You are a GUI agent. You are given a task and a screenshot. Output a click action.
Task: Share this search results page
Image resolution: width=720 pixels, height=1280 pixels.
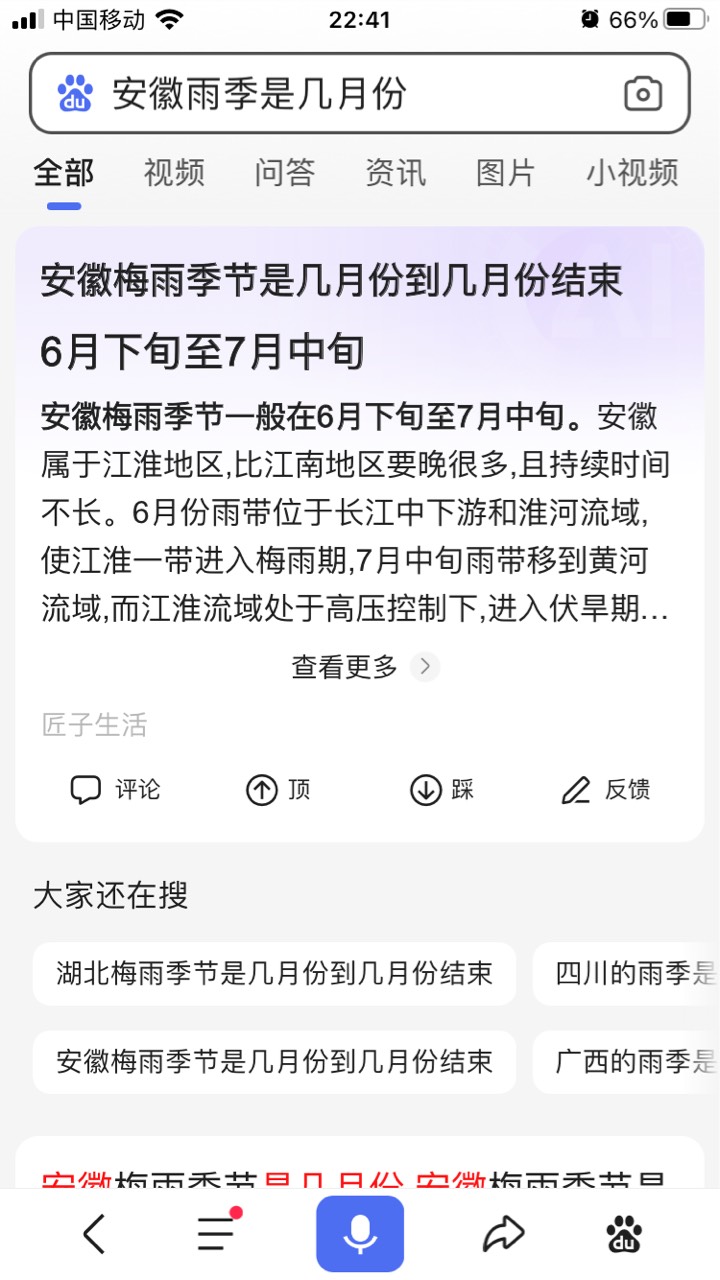503,1235
